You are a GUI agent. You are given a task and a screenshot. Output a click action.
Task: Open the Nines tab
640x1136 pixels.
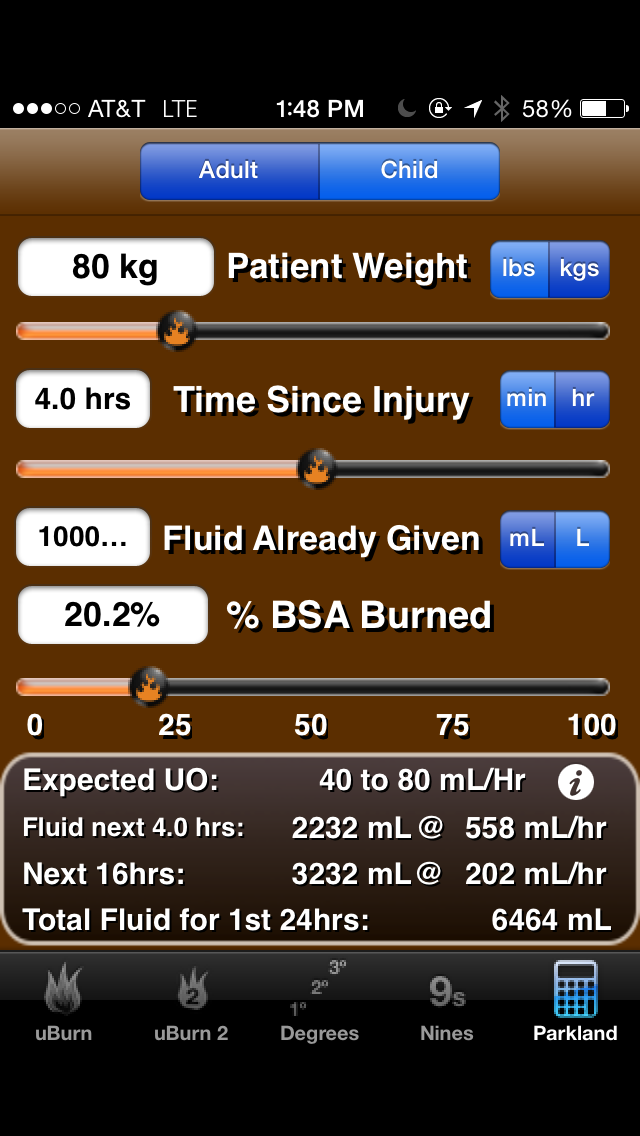pyautogui.click(x=447, y=1003)
